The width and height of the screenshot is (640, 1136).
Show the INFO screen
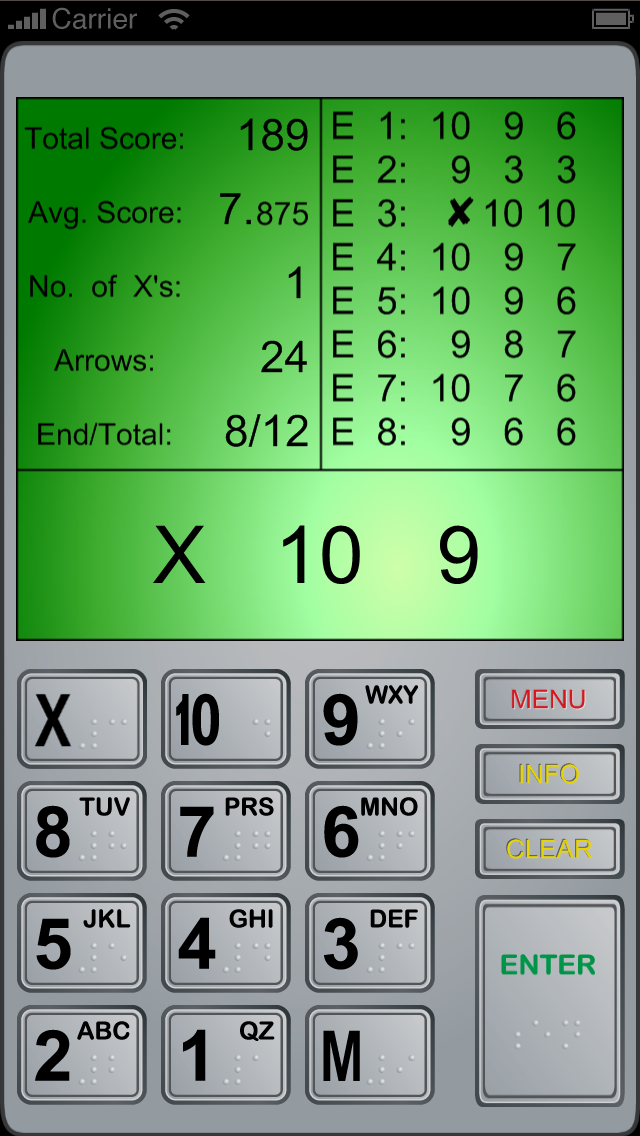click(549, 774)
